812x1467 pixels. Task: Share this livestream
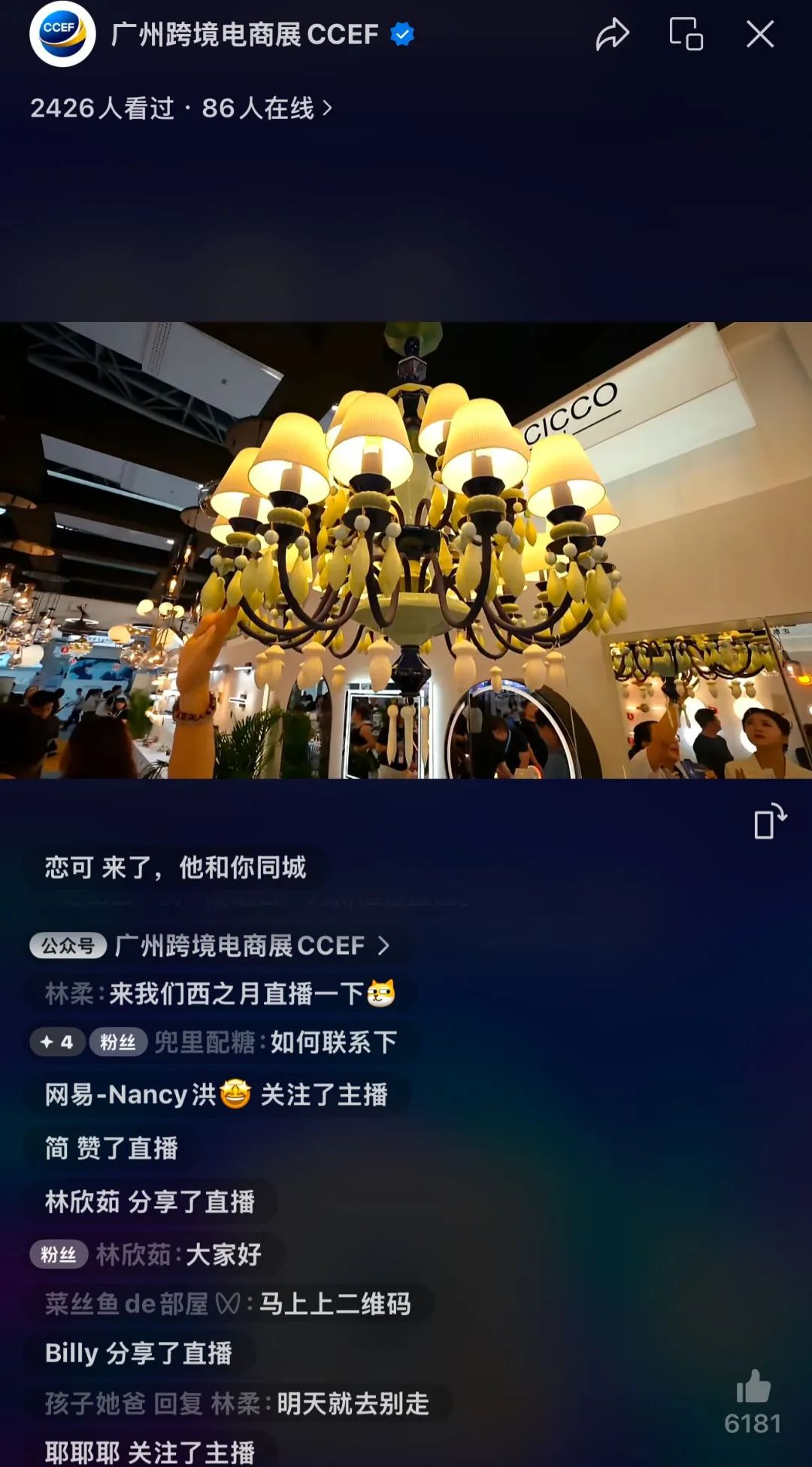pyautogui.click(x=612, y=35)
